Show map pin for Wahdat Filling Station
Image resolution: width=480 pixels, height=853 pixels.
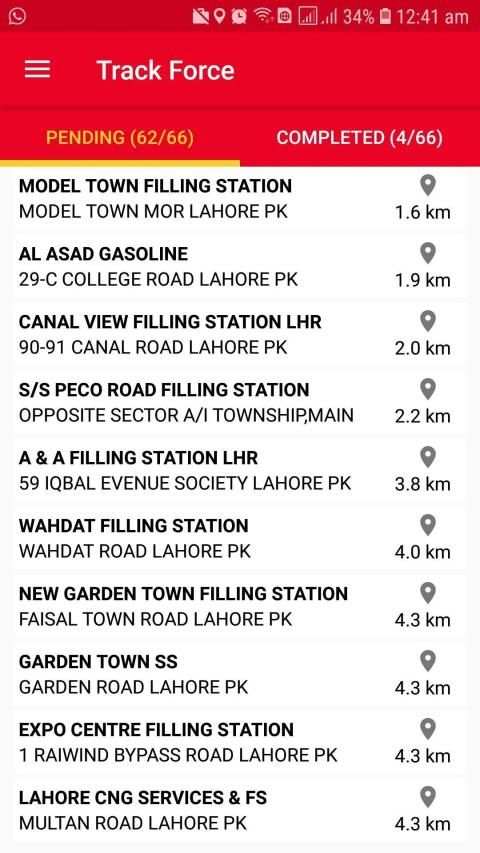[x=428, y=526]
